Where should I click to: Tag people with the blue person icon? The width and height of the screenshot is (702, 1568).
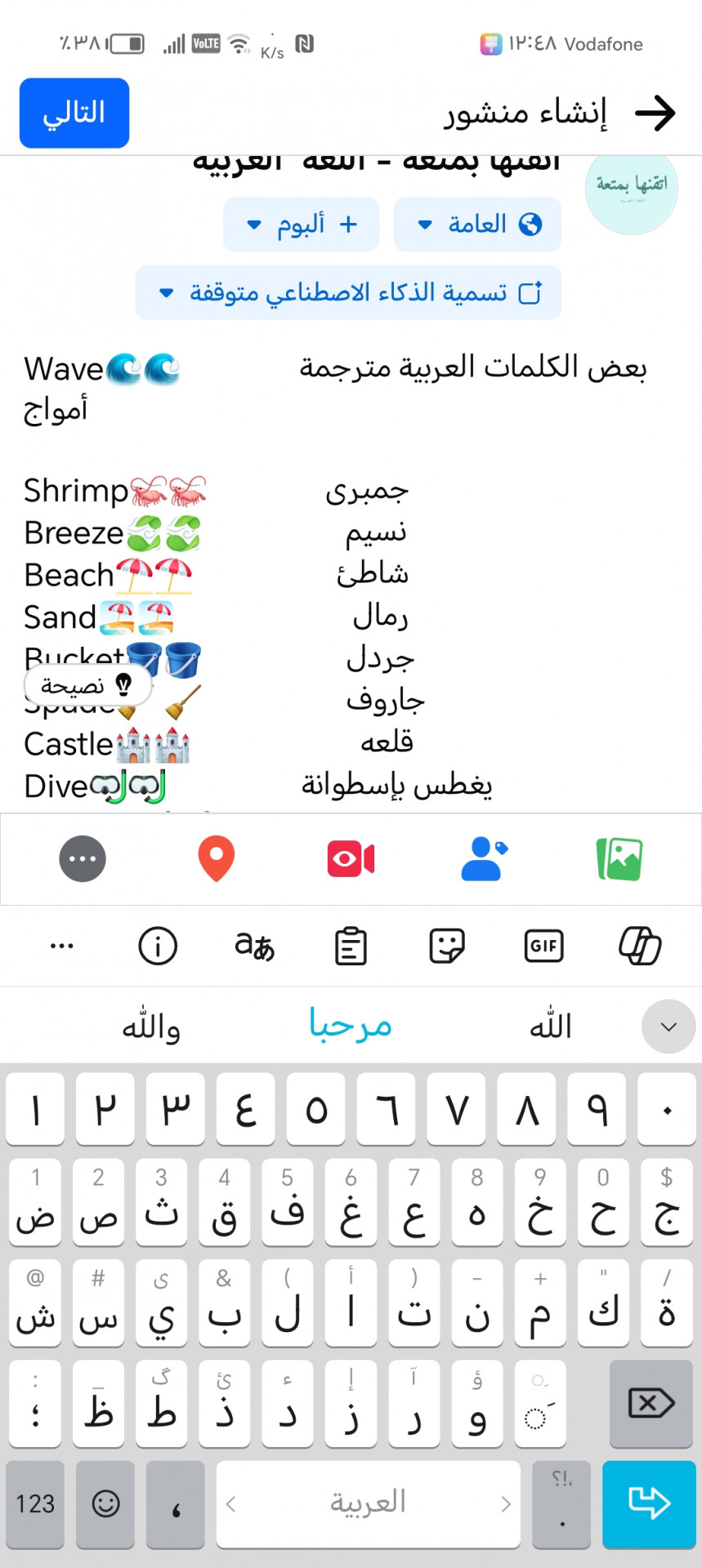484,859
